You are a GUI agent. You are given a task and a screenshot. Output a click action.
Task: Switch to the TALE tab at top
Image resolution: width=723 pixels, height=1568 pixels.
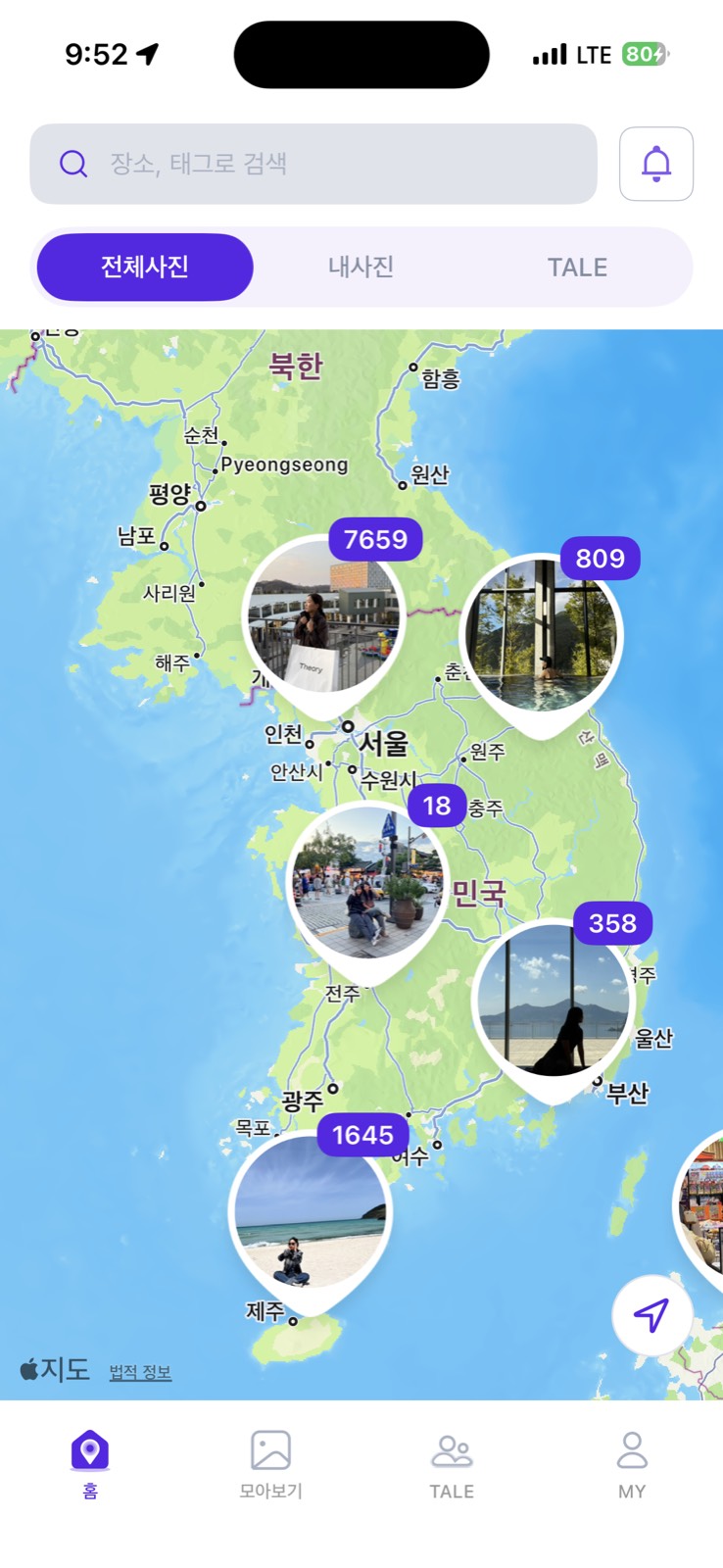tap(577, 267)
